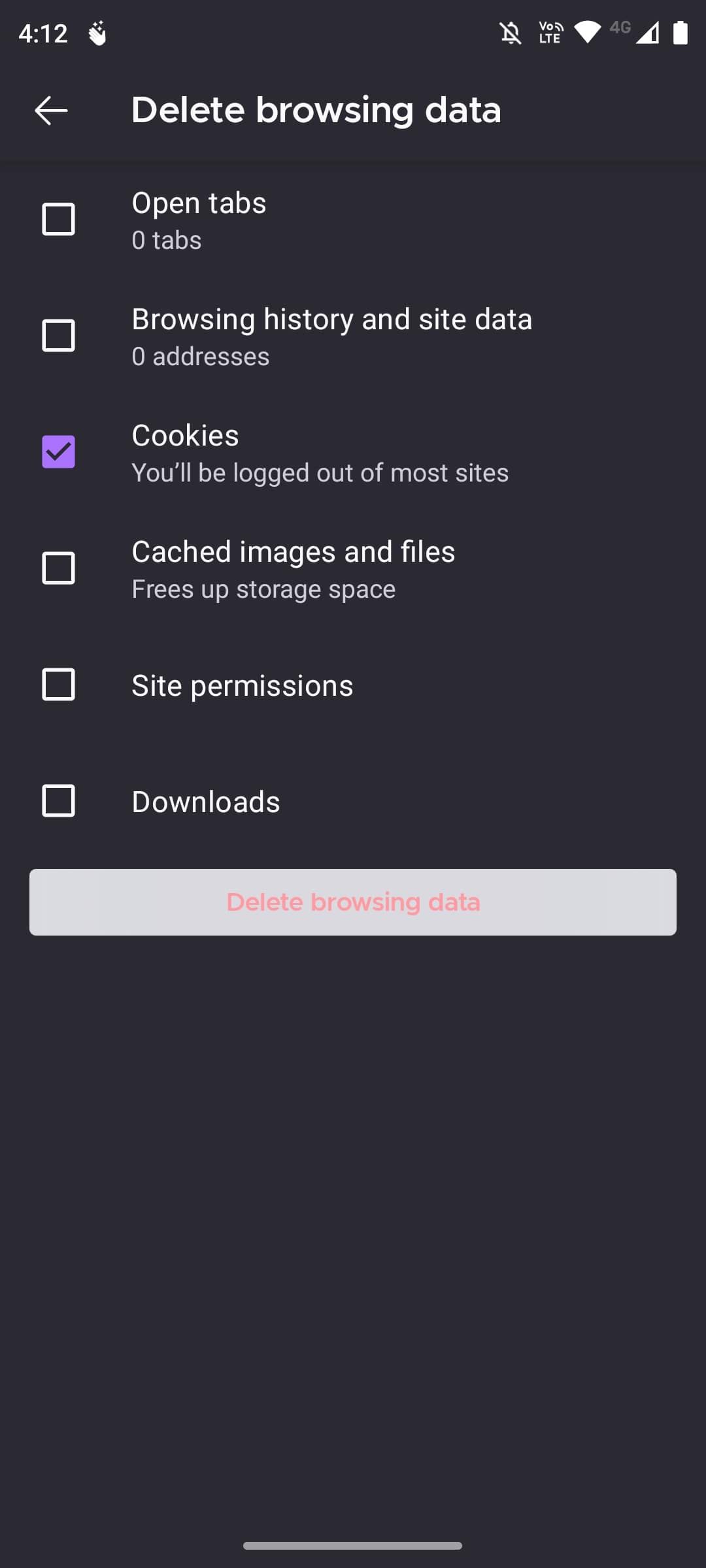Enable the Downloads checkbox
Viewport: 706px width, 1568px height.
59,800
